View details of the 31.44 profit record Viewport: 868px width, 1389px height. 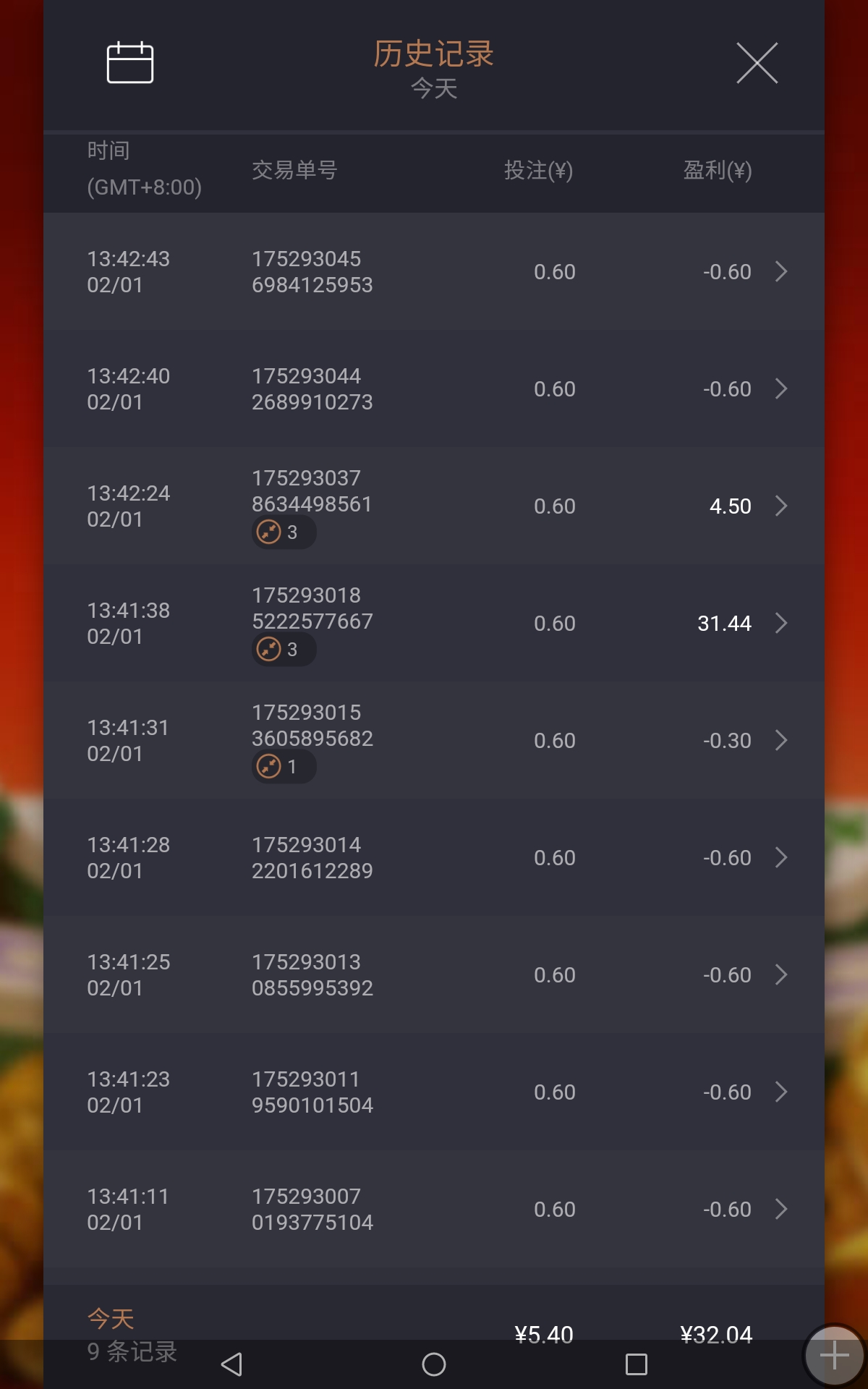tap(434, 624)
